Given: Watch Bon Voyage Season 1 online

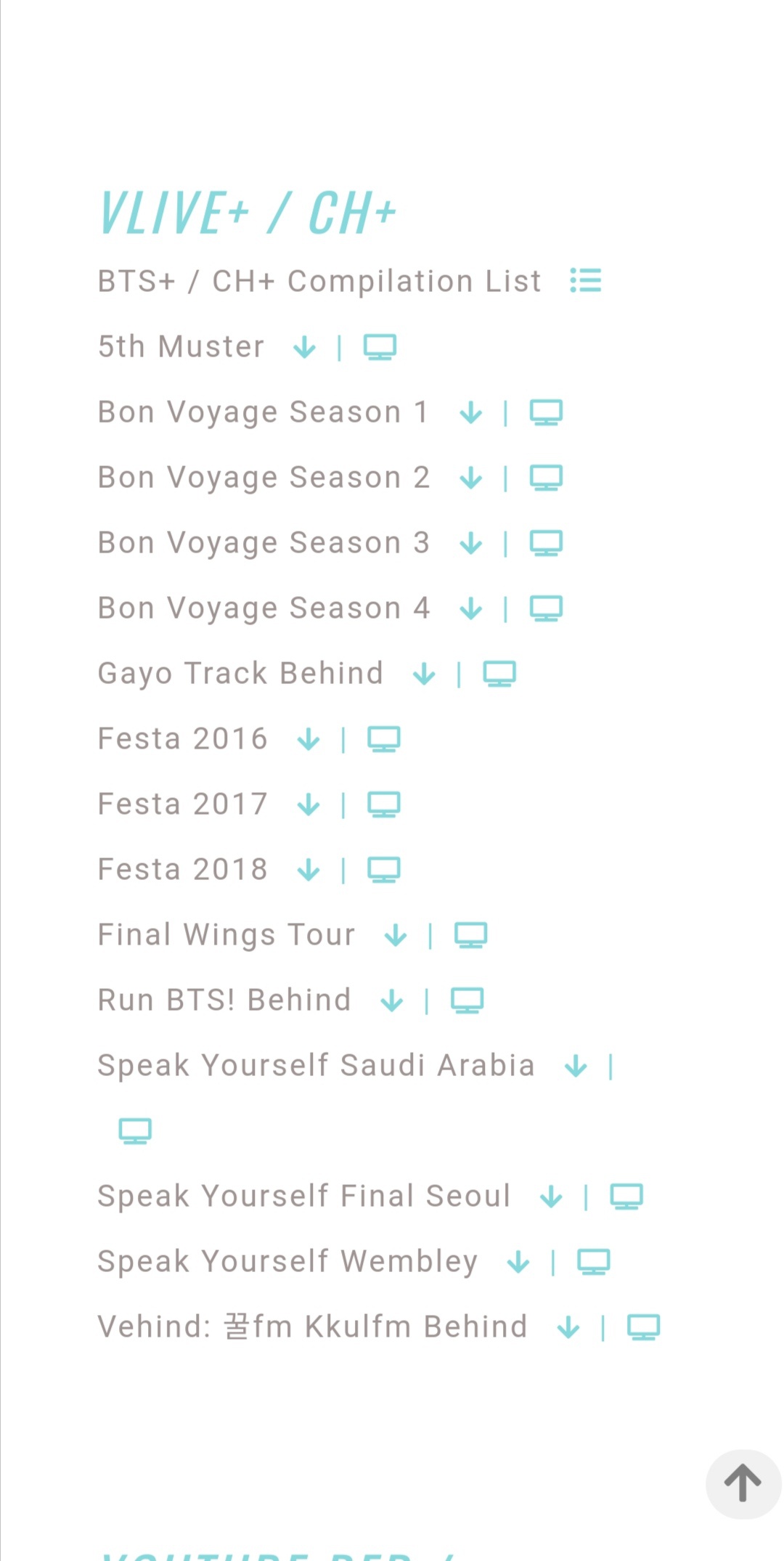Looking at the screenshot, I should point(546,412).
